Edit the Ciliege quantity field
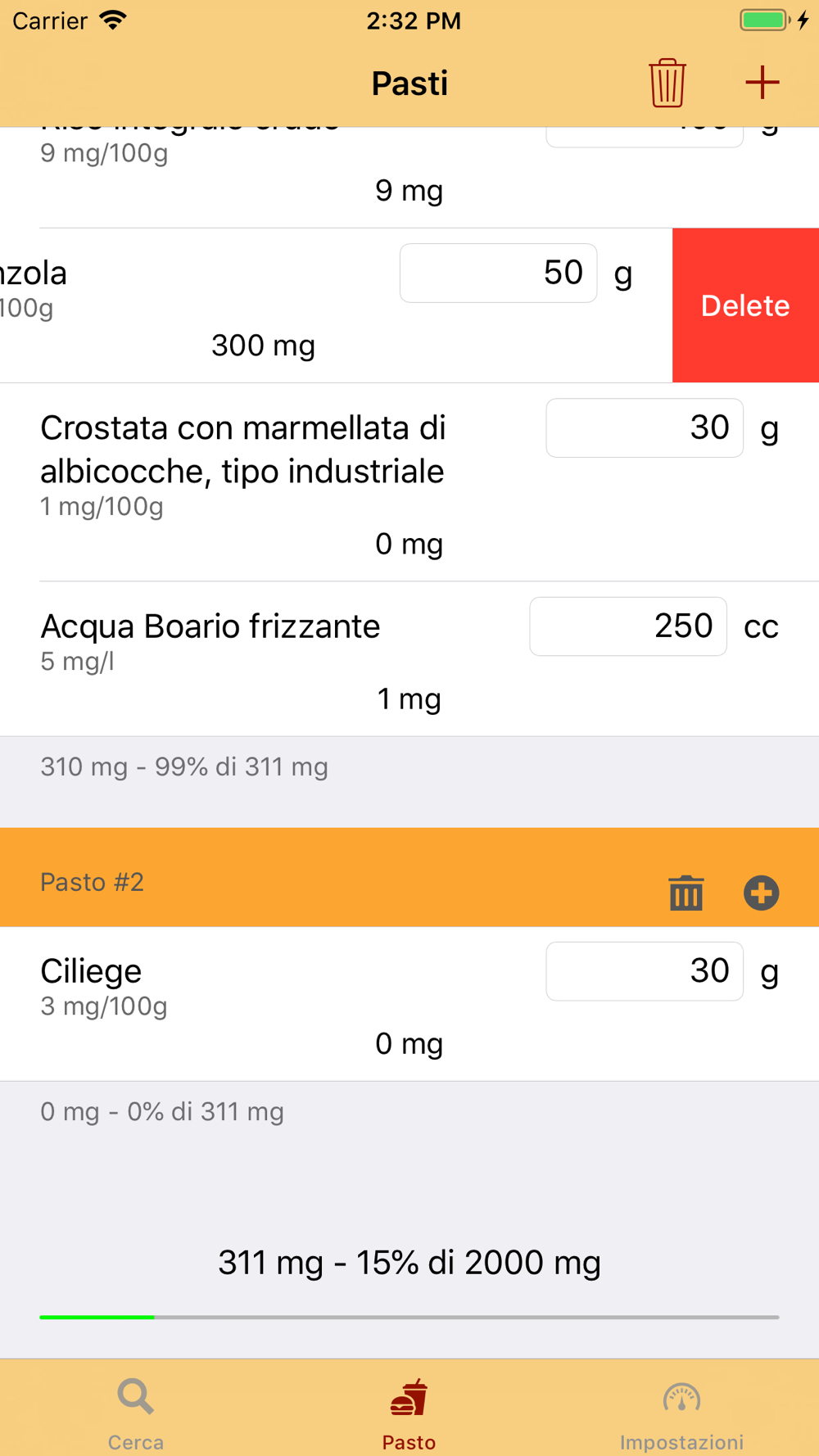 645,971
